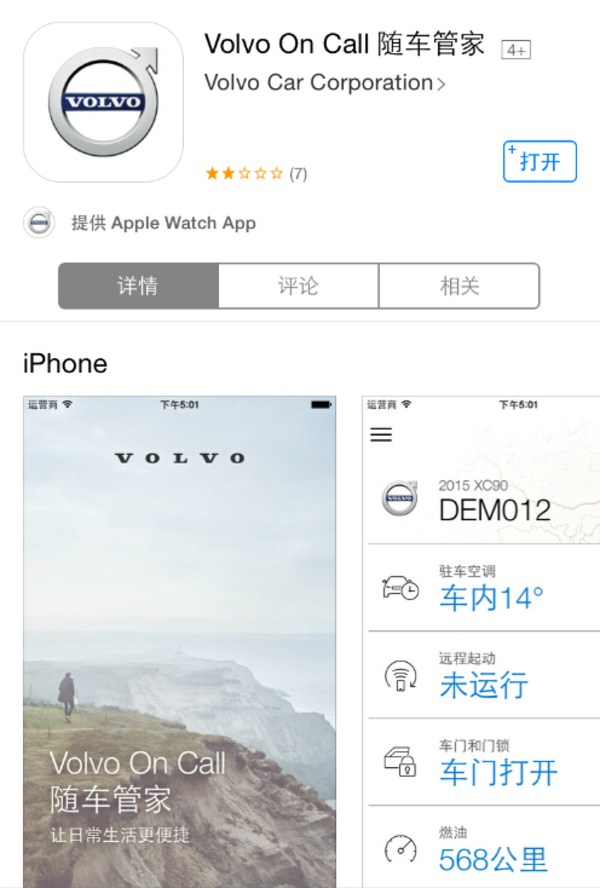This screenshot has width=600, height=888.
Task: Open the Volvo Car Corporation developer page
Action: click(x=324, y=83)
